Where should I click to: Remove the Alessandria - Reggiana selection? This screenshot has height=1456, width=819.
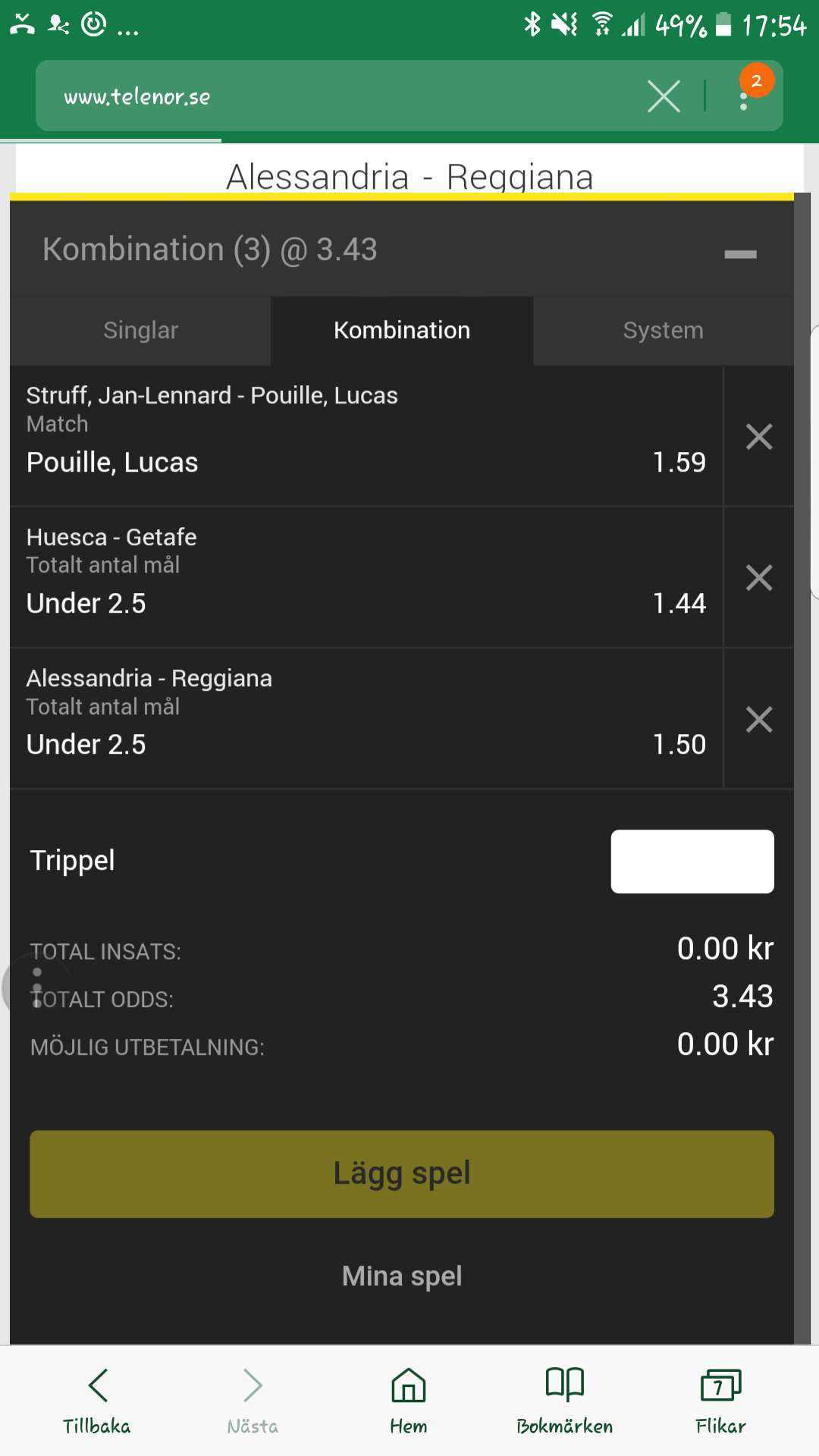click(x=758, y=719)
